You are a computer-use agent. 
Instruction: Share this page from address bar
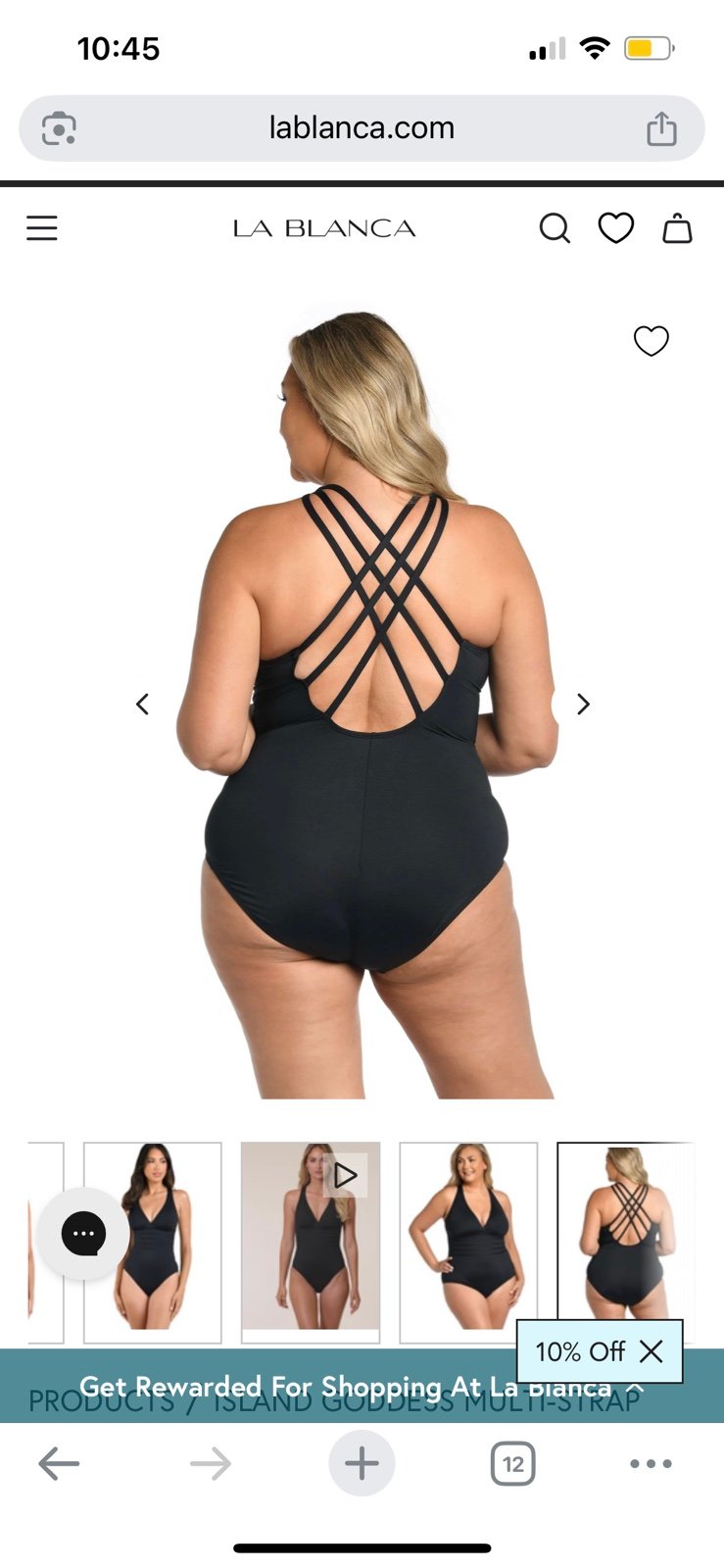tap(662, 128)
